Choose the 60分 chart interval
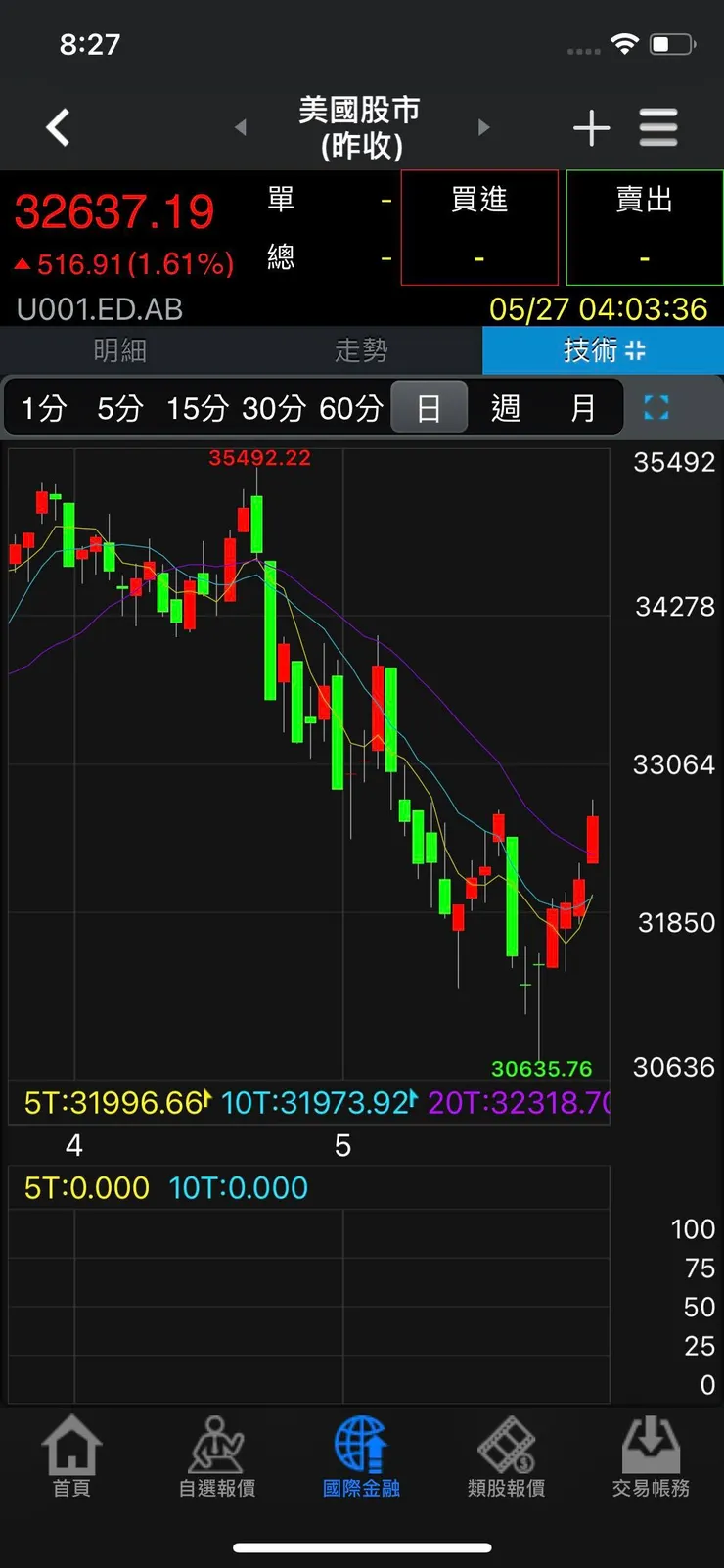 point(350,408)
